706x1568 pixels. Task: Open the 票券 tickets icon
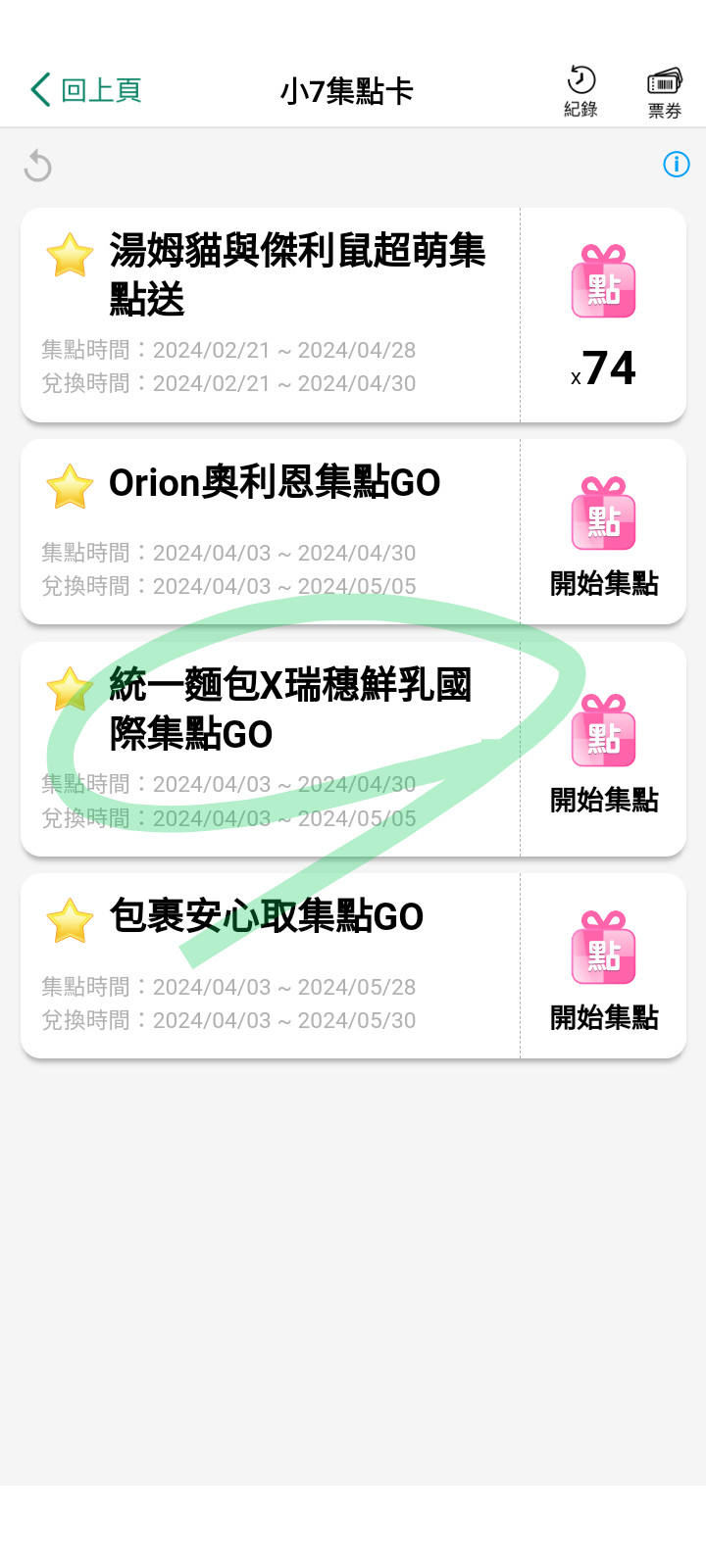[x=664, y=93]
